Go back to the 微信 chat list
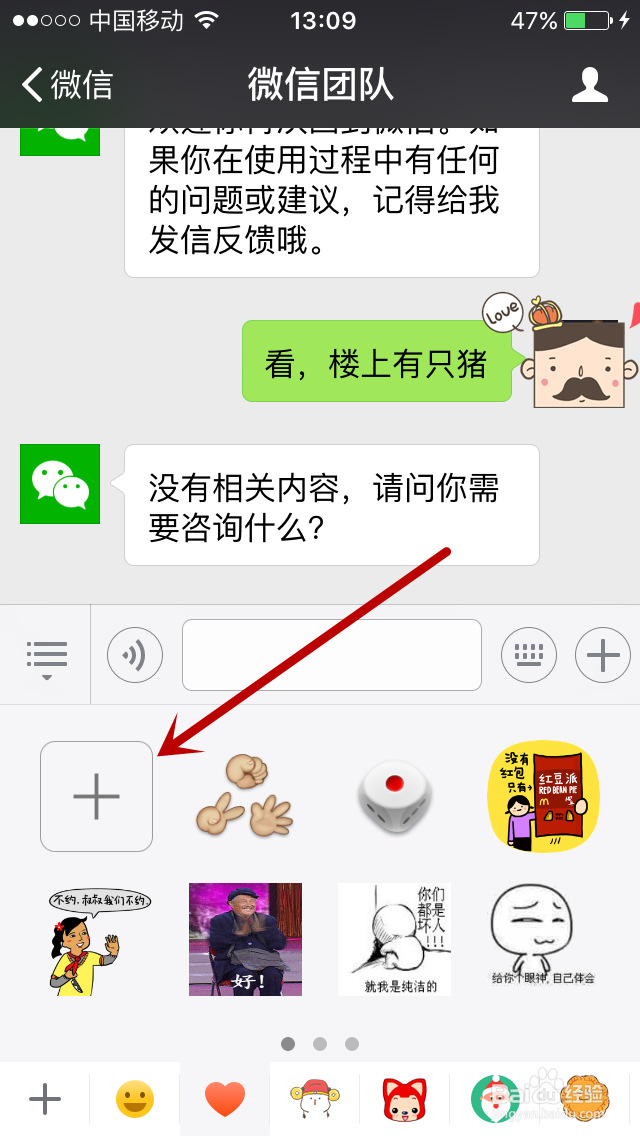640x1136 pixels. pos(66,85)
